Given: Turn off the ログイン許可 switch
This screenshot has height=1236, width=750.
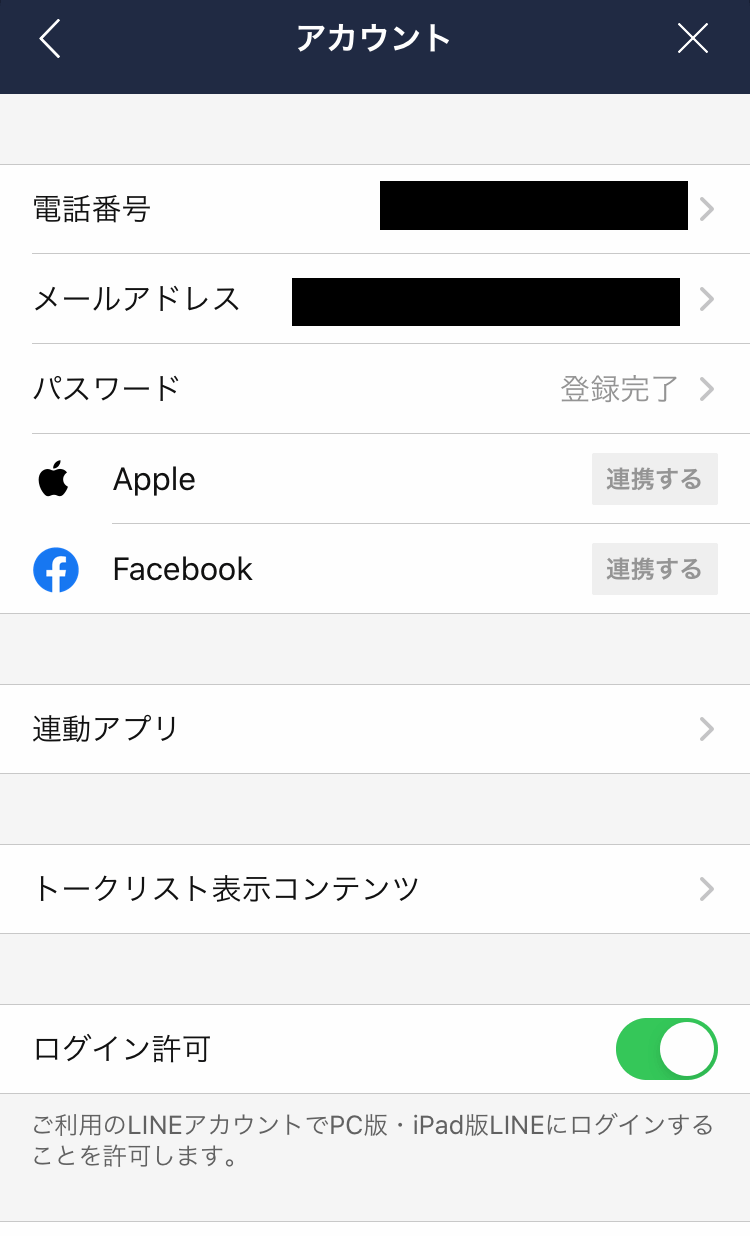Looking at the screenshot, I should pos(667,1049).
